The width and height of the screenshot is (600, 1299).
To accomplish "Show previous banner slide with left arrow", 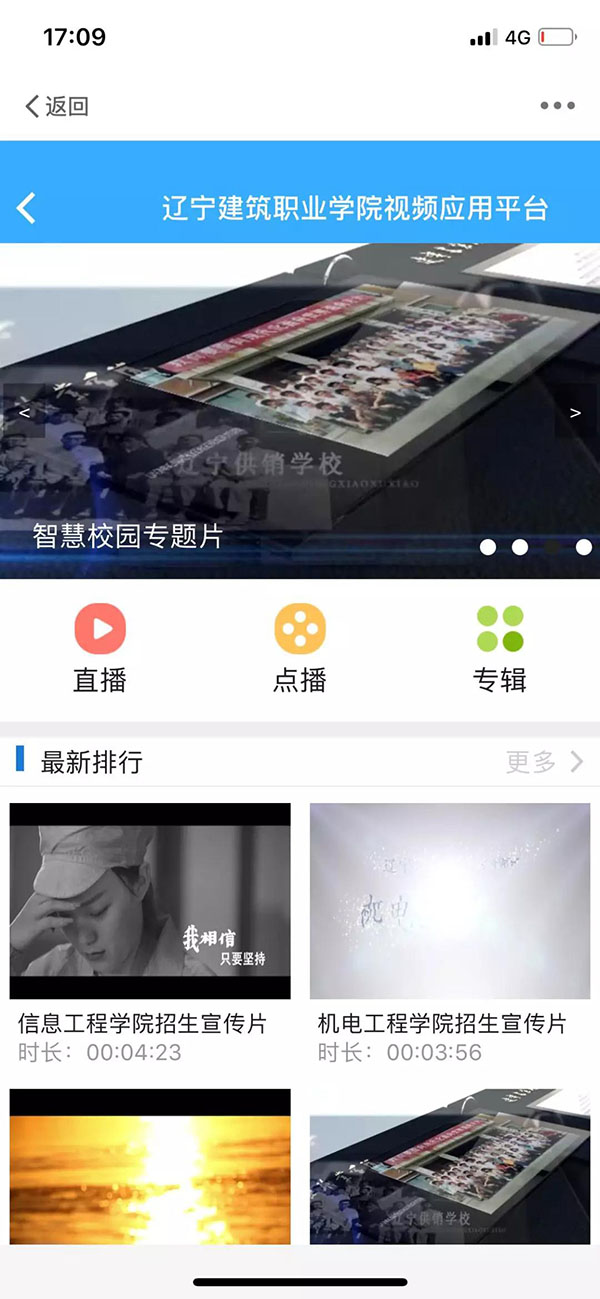I will 24,412.
